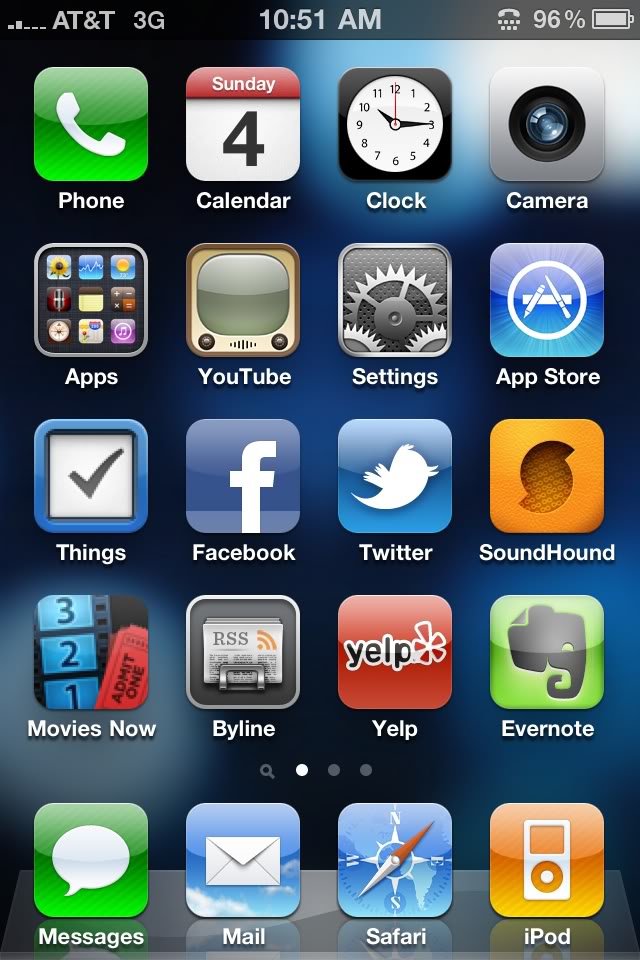Open the Apps folder

[91, 300]
